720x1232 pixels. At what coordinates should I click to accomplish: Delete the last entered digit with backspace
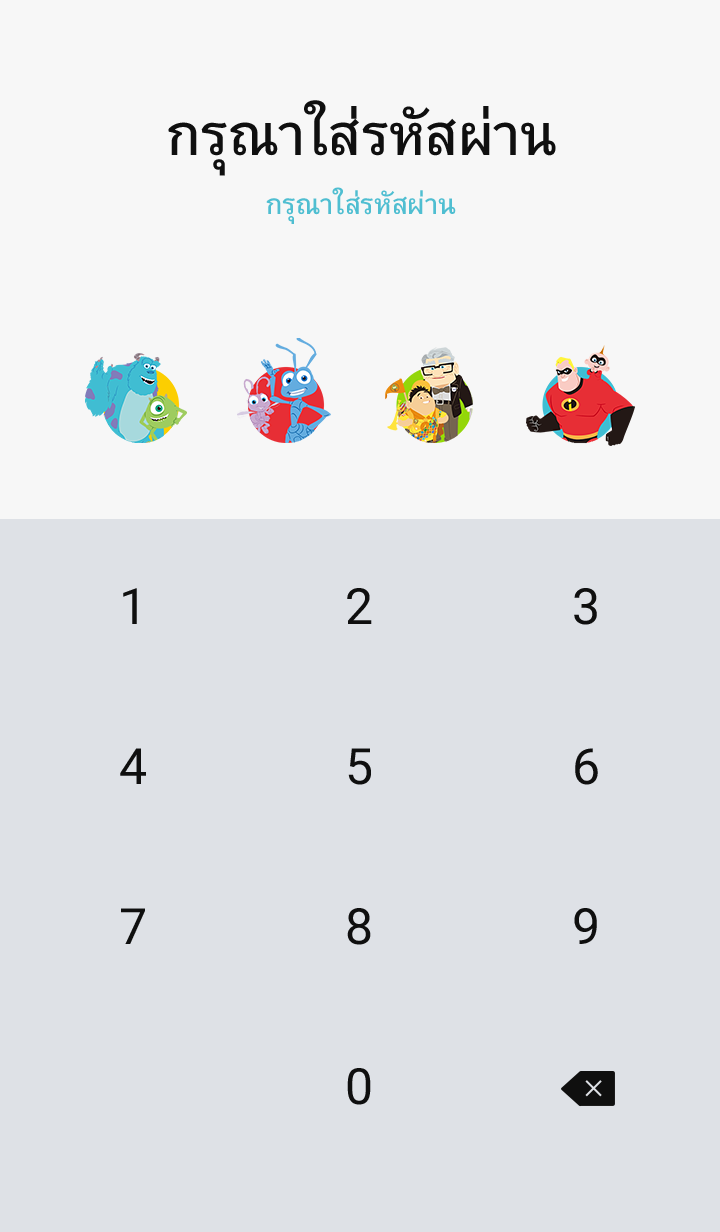coord(588,1088)
